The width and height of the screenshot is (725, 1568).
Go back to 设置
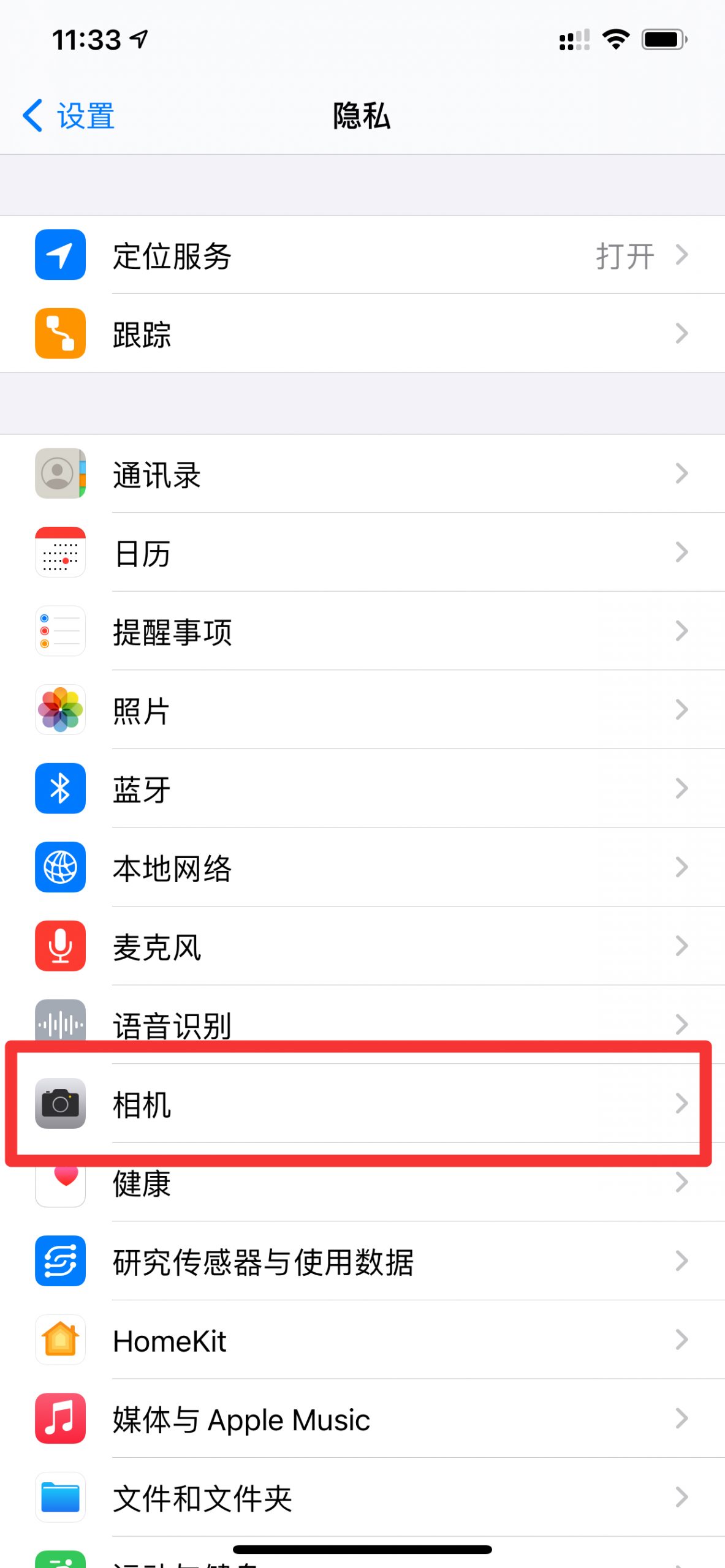pos(69,116)
